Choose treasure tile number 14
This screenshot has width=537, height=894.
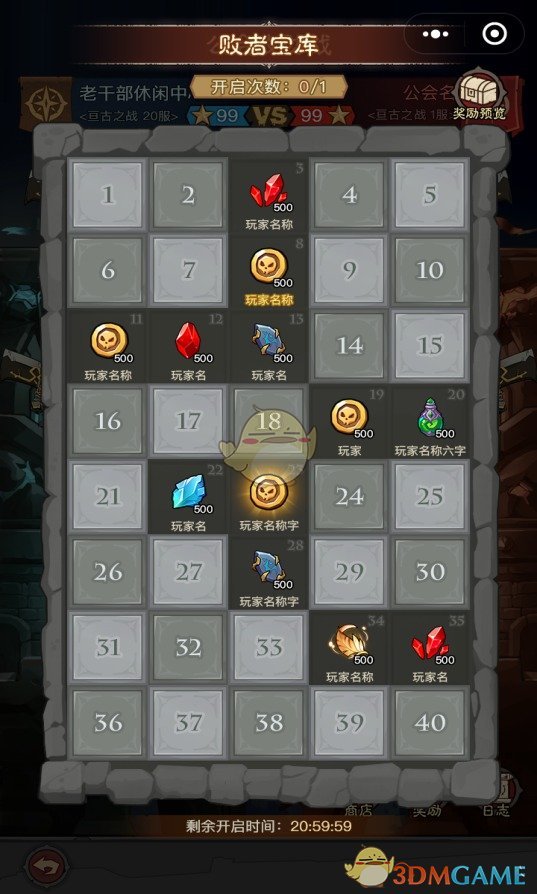tap(349, 346)
